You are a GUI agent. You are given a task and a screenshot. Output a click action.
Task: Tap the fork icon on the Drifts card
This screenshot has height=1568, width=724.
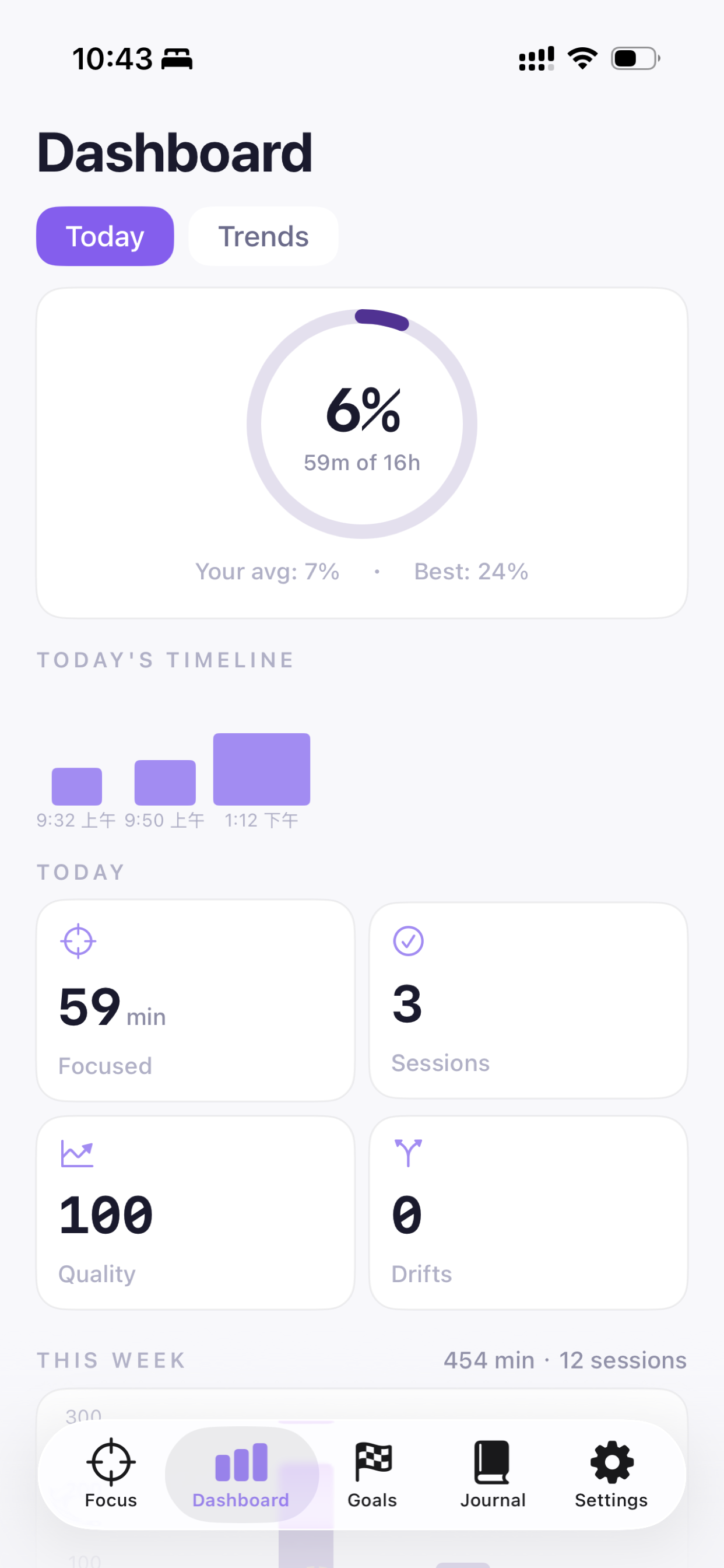tap(409, 1153)
